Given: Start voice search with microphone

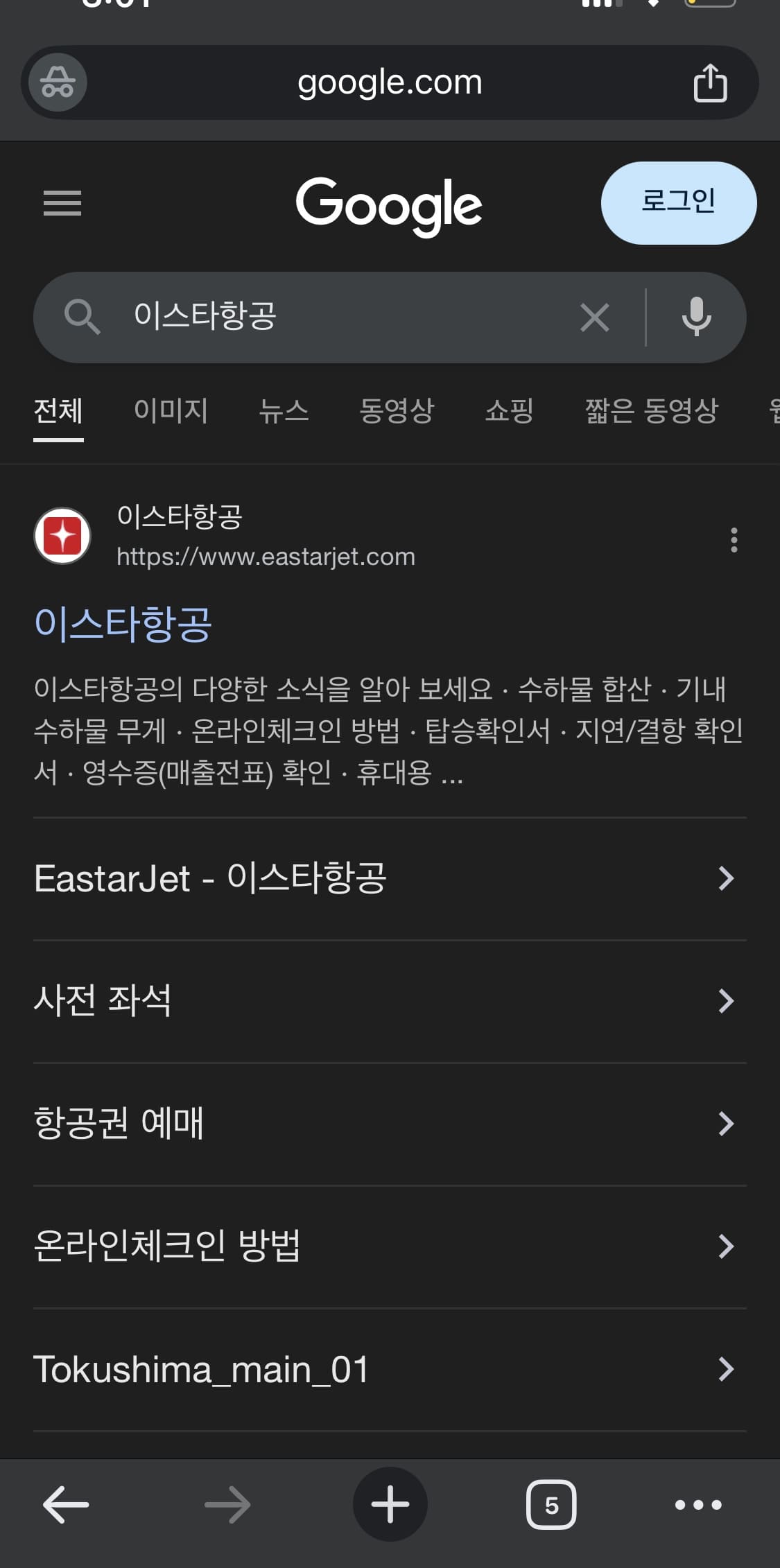Looking at the screenshot, I should coord(696,317).
